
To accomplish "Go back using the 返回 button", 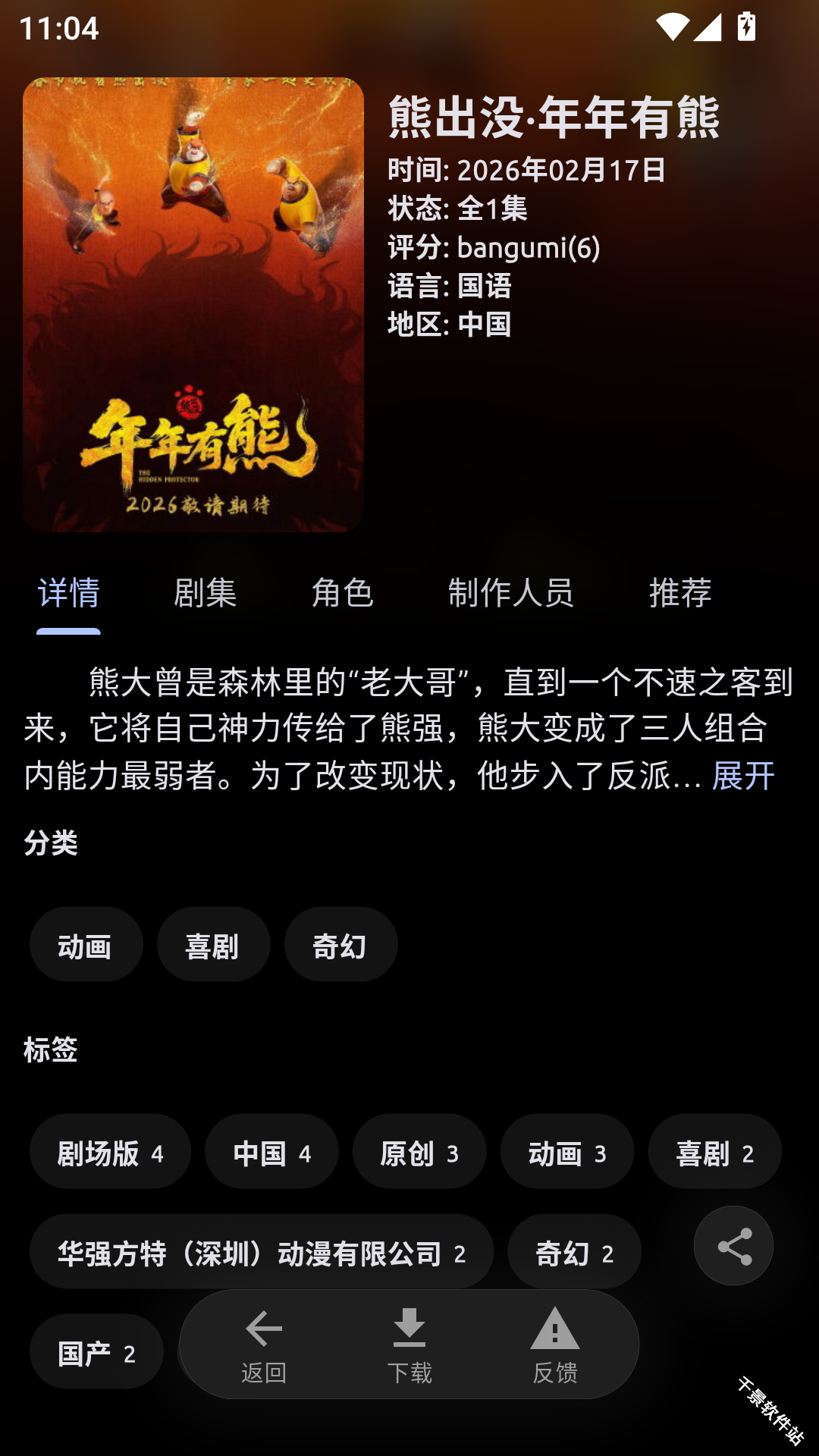I will [x=263, y=1345].
